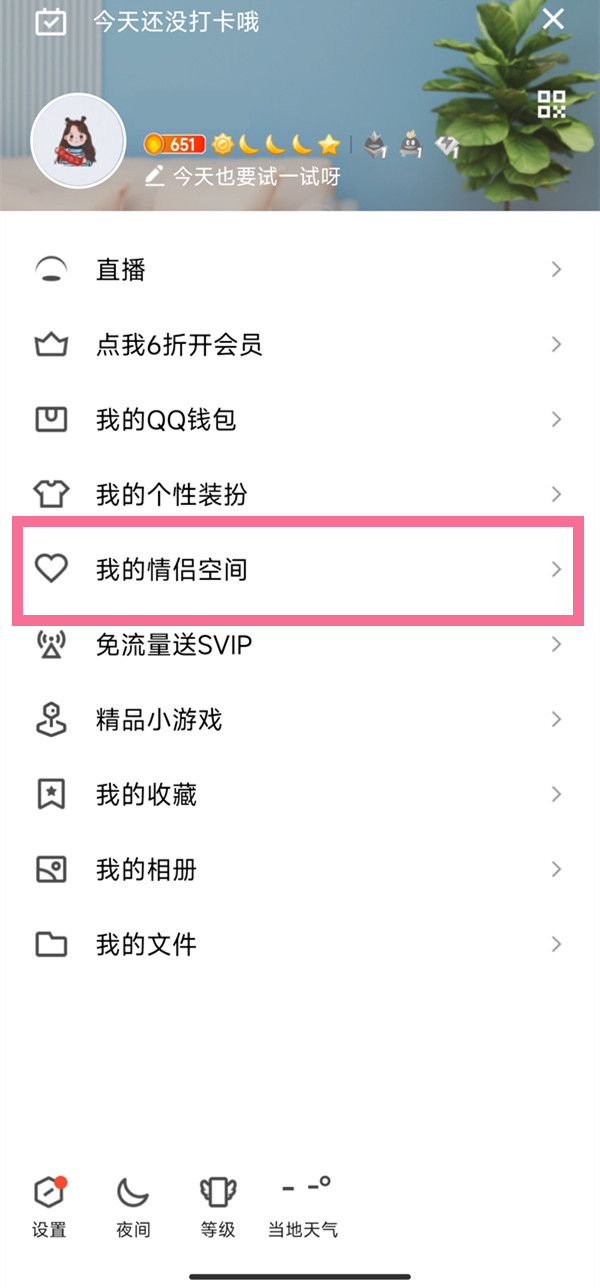Image resolution: width=600 pixels, height=1288 pixels.
Task: Browse 我的文件
Action: pyautogui.click(x=300, y=945)
